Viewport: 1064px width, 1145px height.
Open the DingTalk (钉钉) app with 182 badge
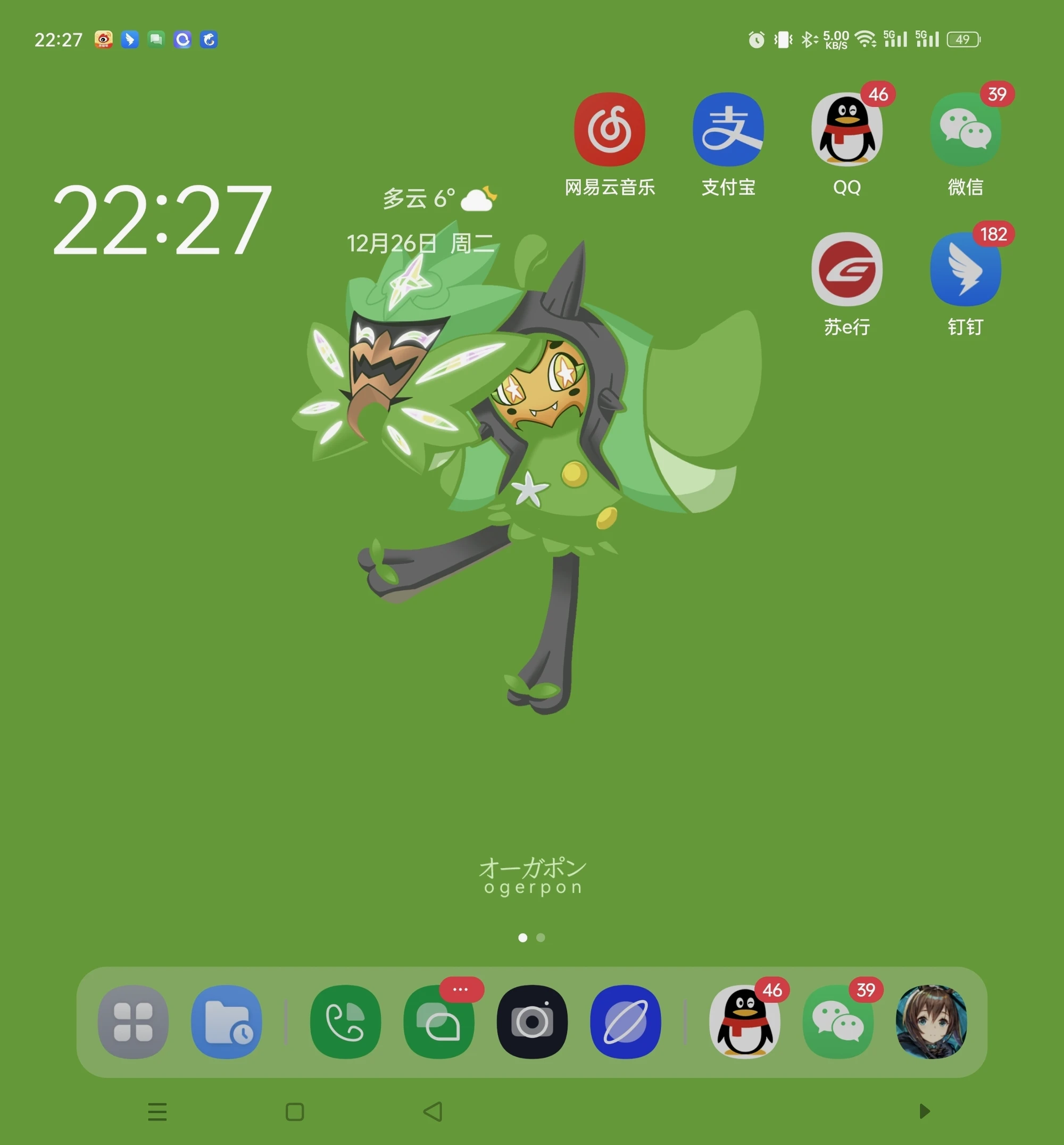[x=965, y=270]
